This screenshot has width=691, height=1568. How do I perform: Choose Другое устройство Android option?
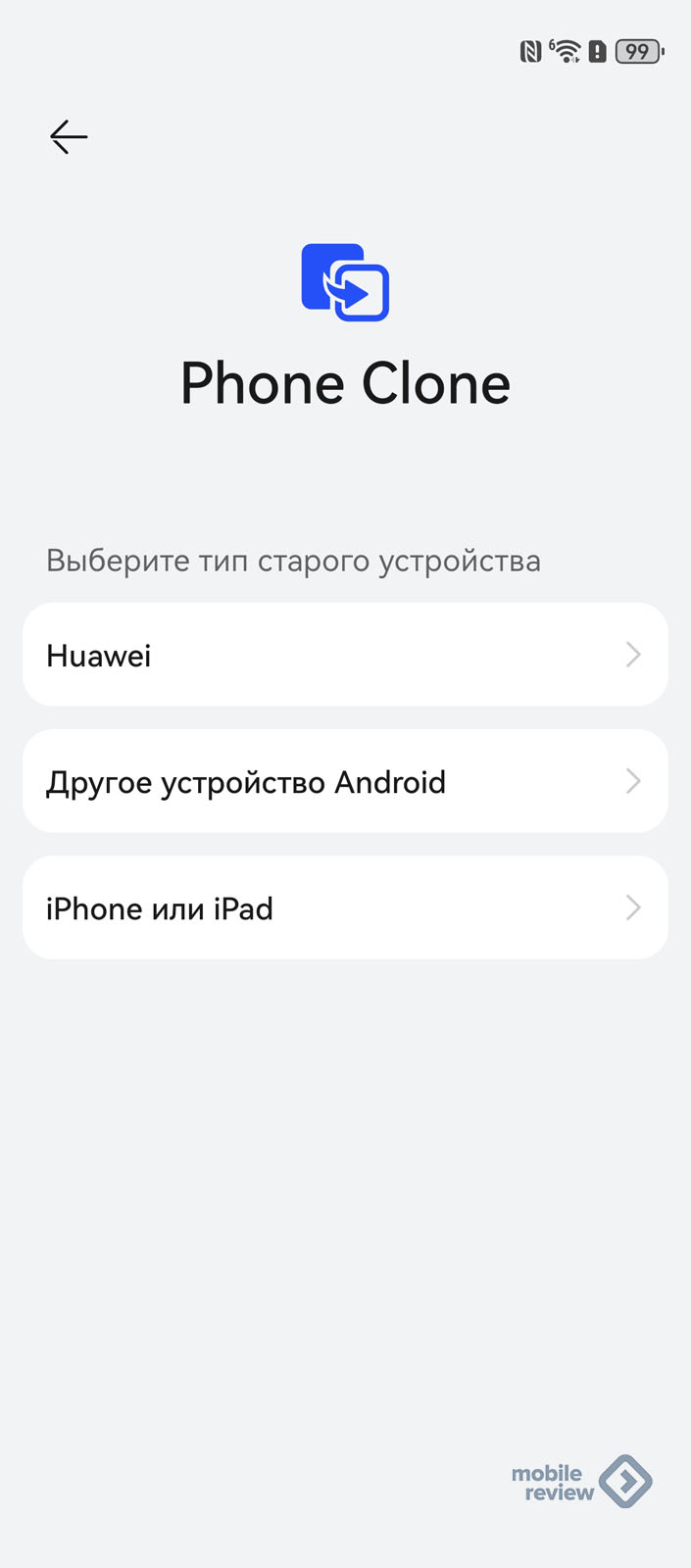pos(345,781)
